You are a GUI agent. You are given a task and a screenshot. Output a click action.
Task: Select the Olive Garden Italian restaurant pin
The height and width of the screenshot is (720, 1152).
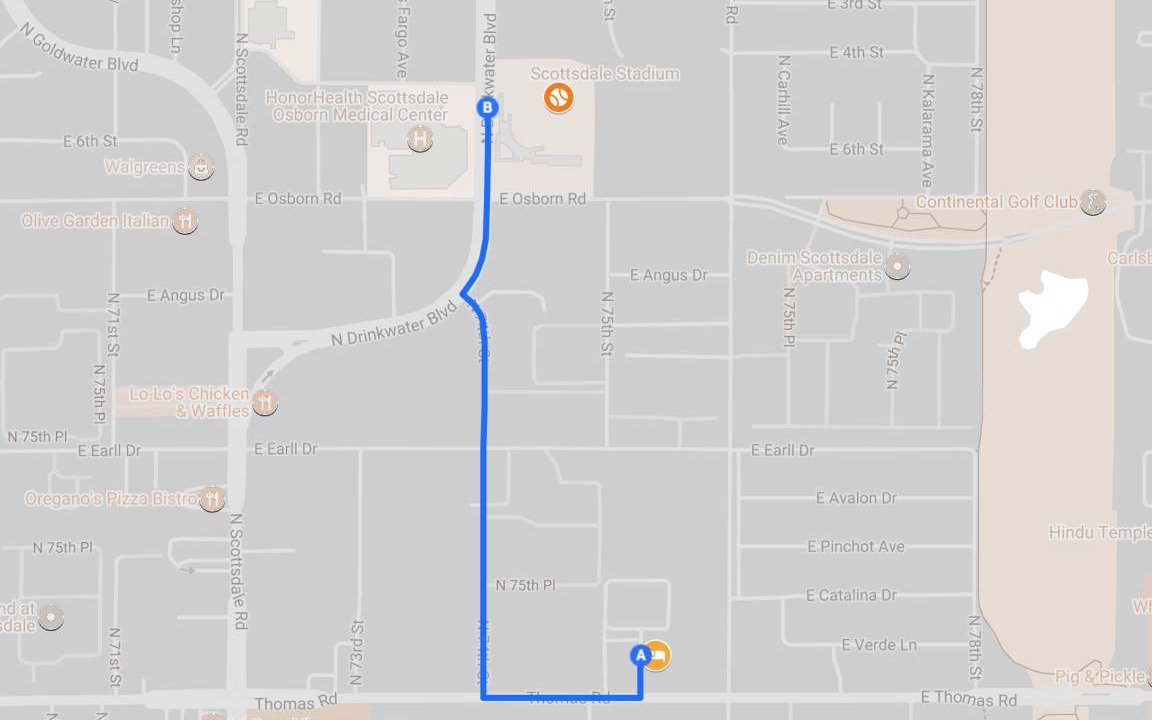(x=185, y=220)
